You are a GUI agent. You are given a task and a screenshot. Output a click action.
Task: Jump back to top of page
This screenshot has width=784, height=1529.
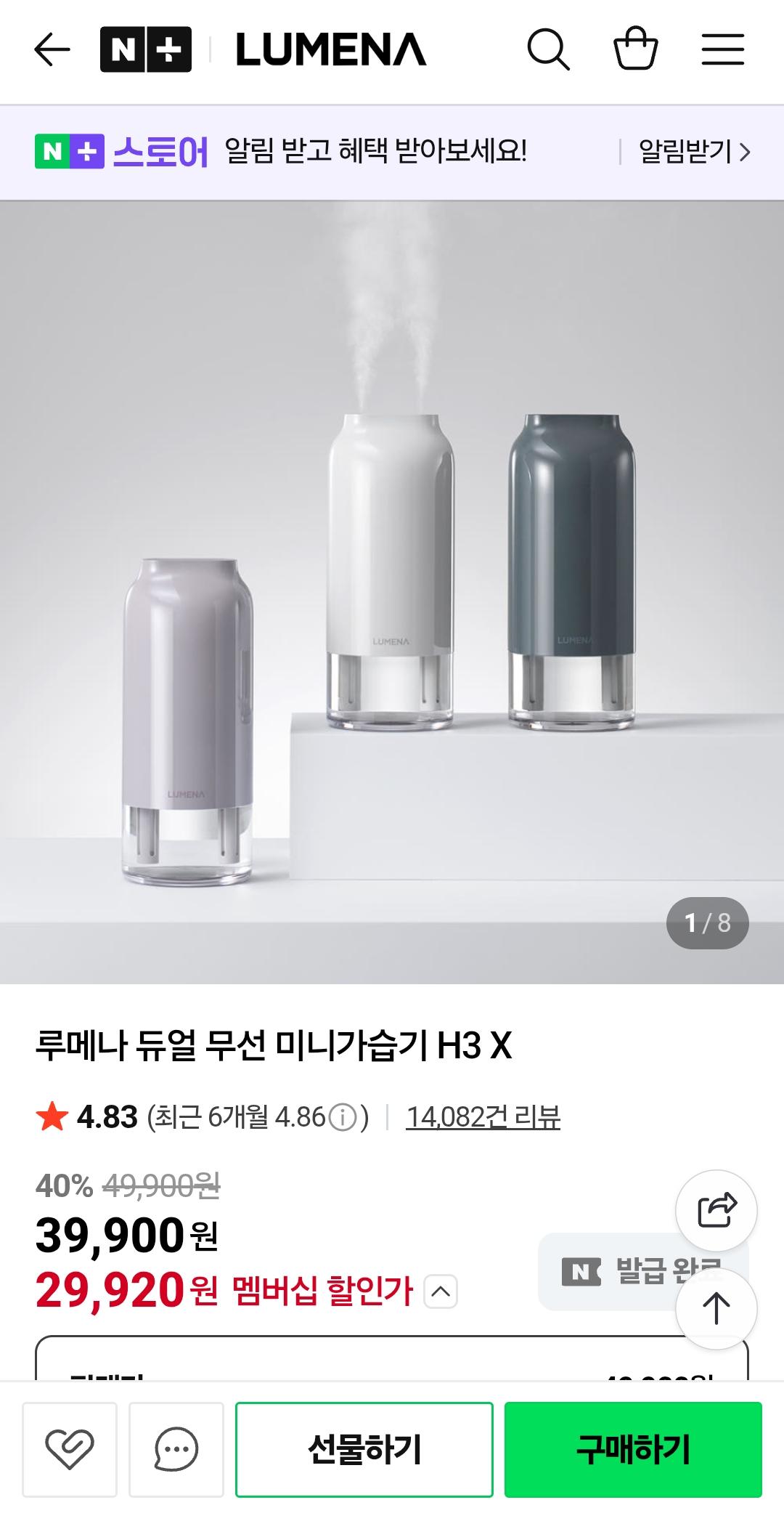click(716, 1308)
